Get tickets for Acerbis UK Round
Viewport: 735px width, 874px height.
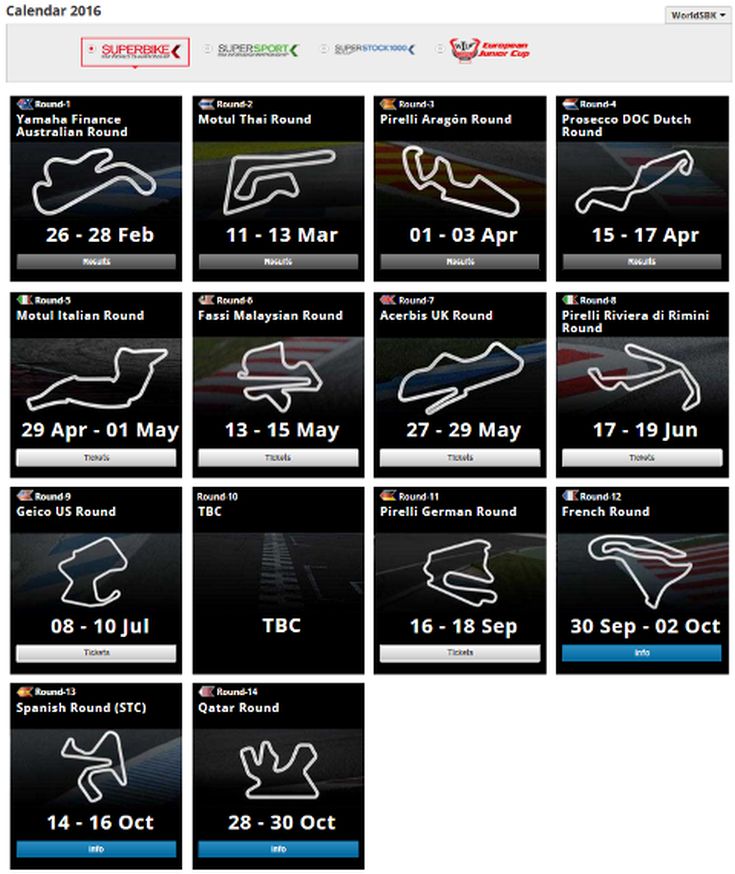point(460,458)
